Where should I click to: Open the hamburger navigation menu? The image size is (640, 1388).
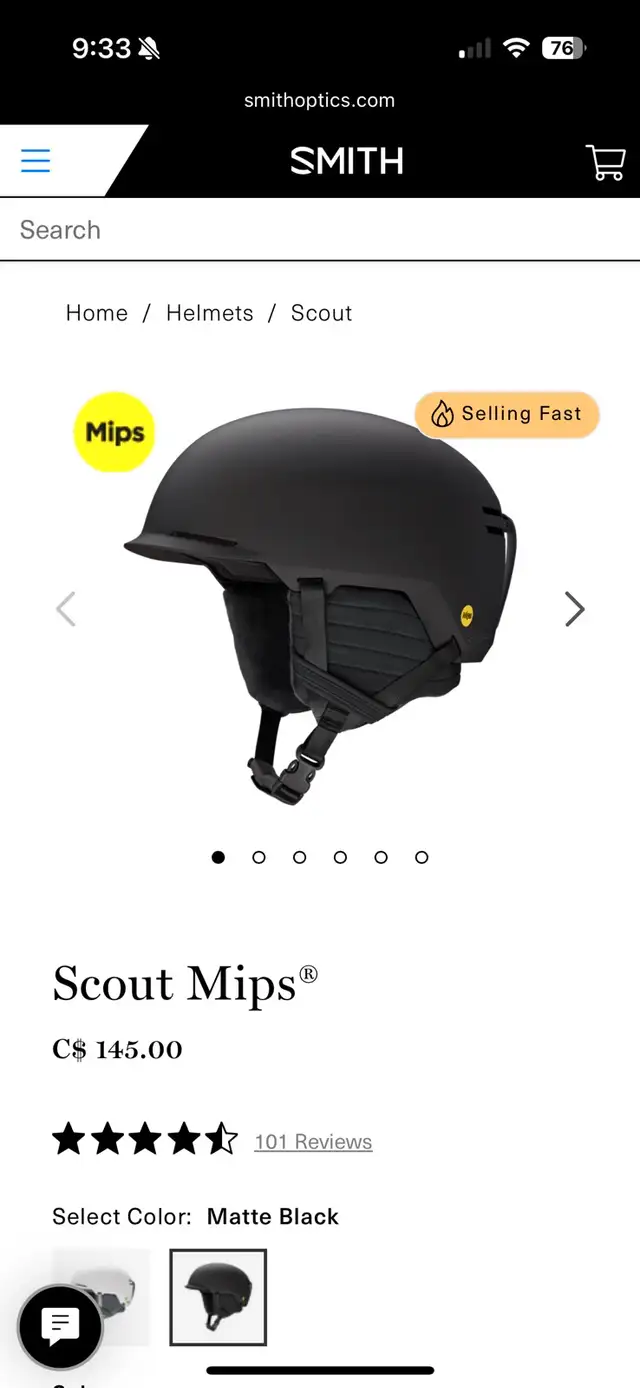point(36,160)
